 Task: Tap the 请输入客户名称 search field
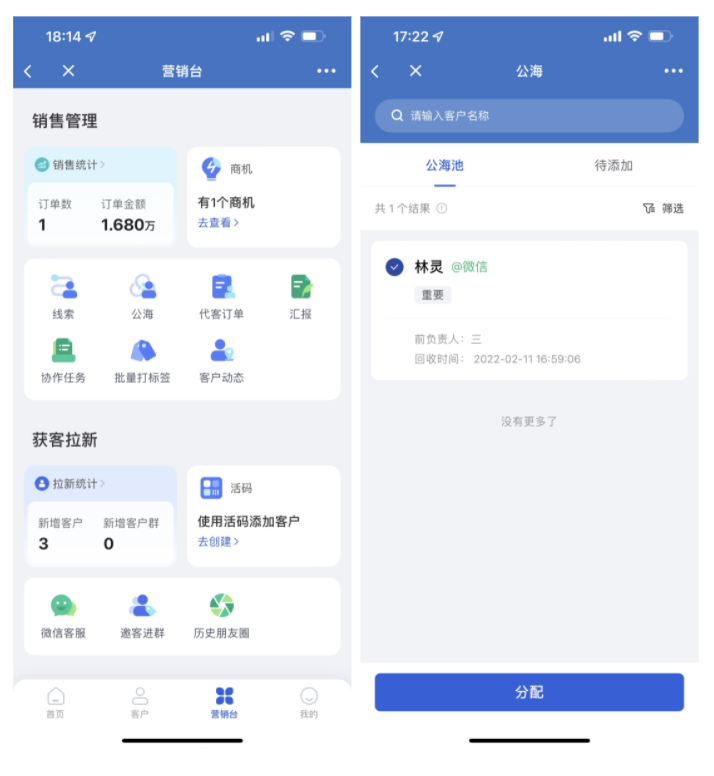pos(529,116)
